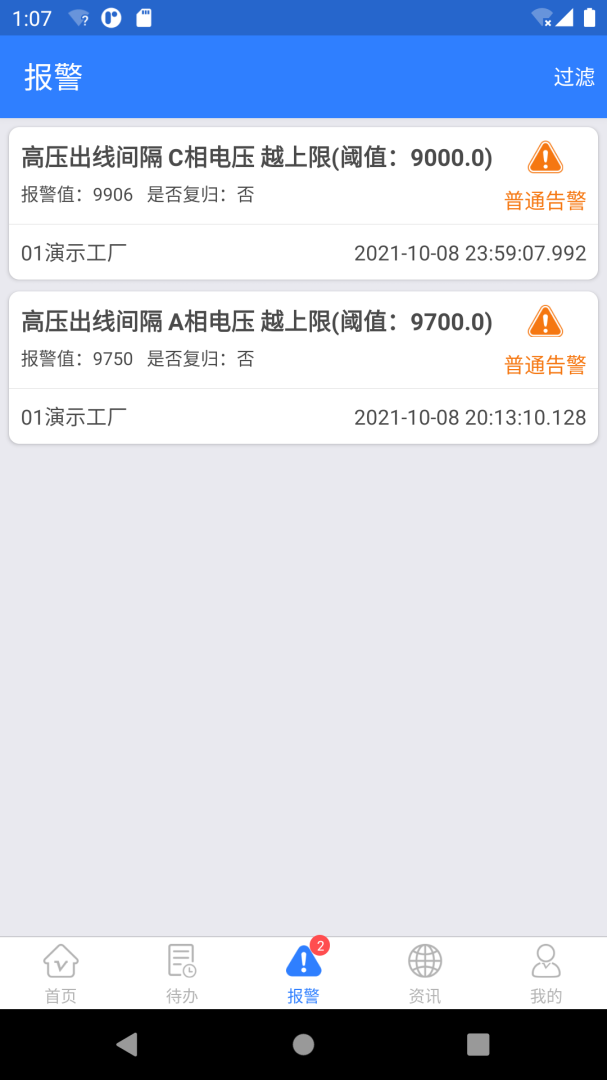607x1080 pixels.
Task: Switch to the 首页 tab
Action: [61, 973]
